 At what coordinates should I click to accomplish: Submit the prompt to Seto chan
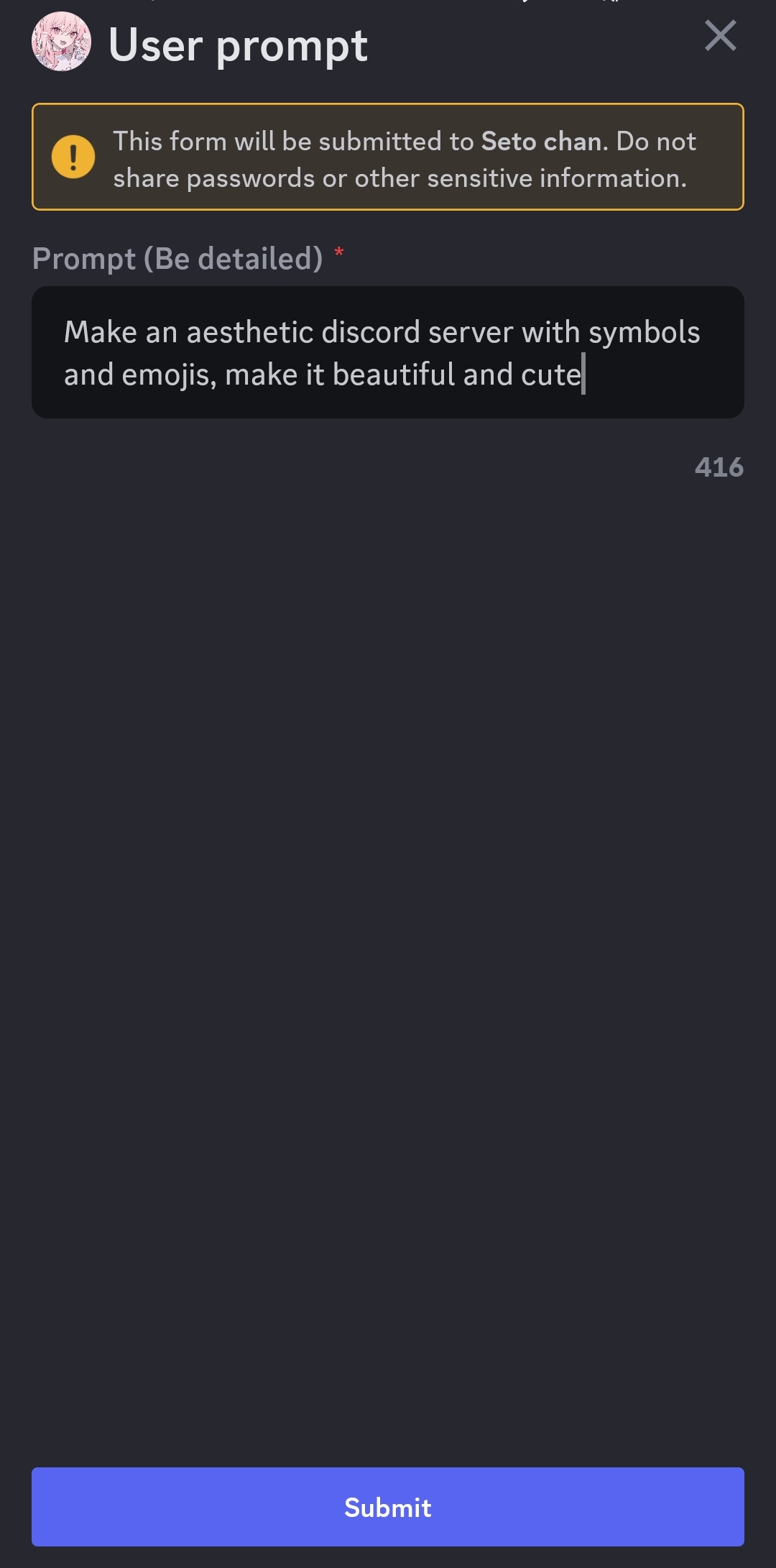point(388,1507)
